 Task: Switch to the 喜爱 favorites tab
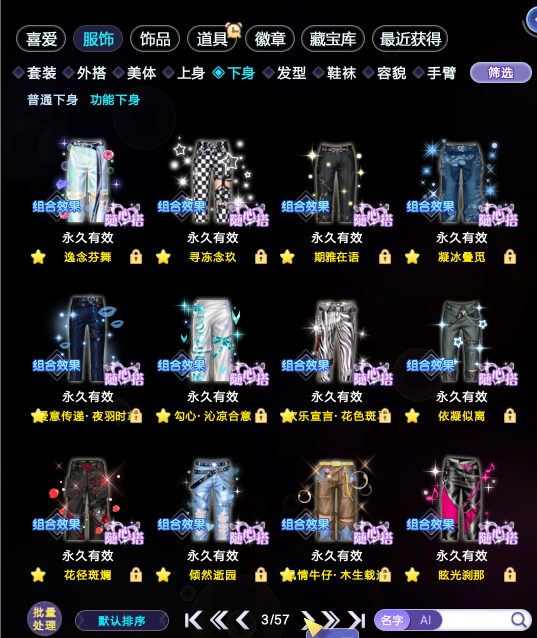[41, 39]
